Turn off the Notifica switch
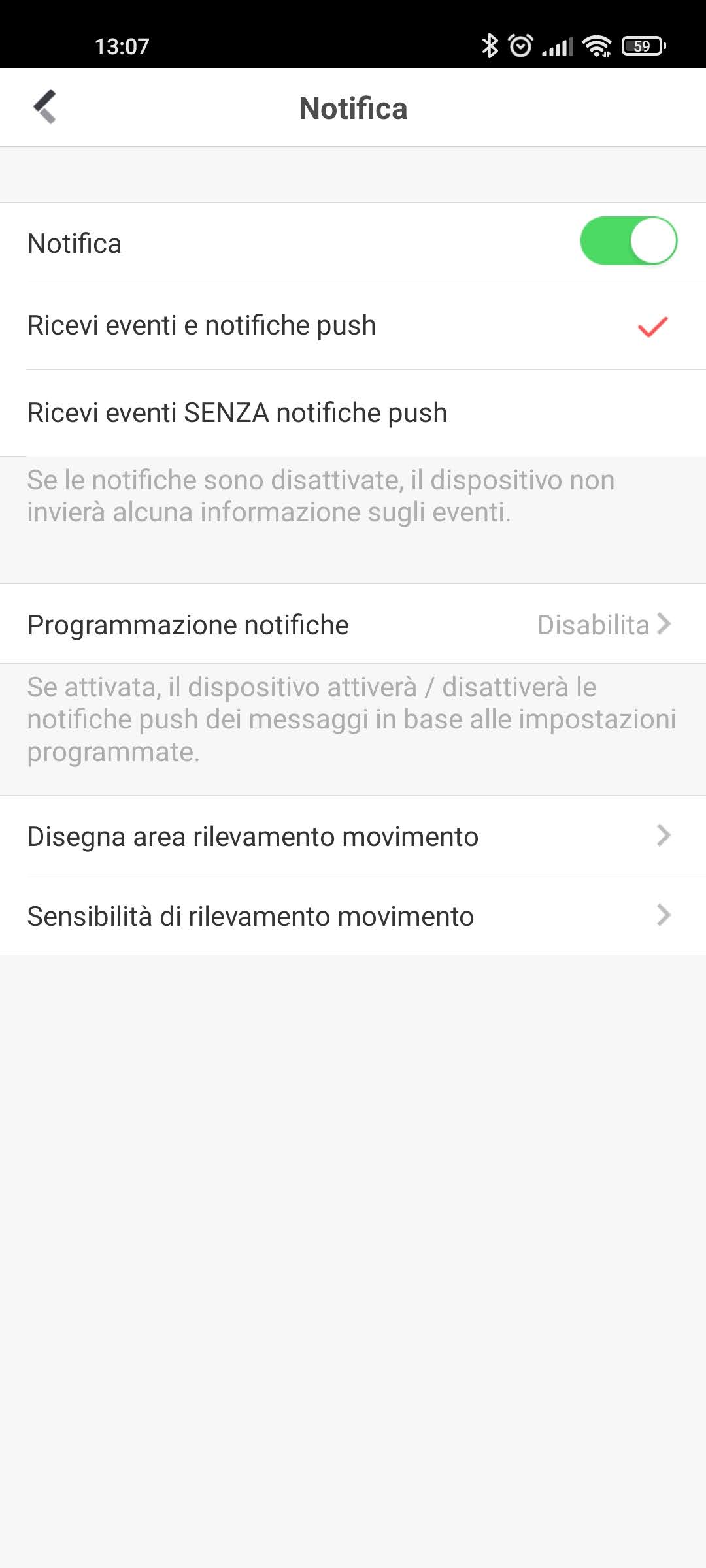Screen dimensions: 706x1568 pos(628,242)
